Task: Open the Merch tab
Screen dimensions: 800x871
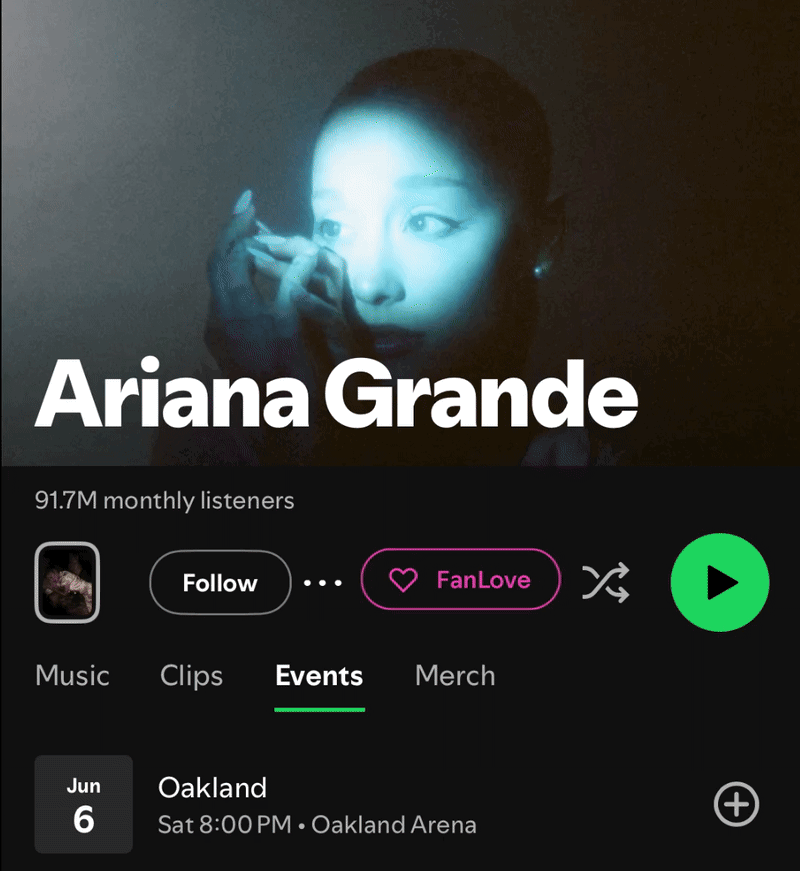Action: (455, 675)
